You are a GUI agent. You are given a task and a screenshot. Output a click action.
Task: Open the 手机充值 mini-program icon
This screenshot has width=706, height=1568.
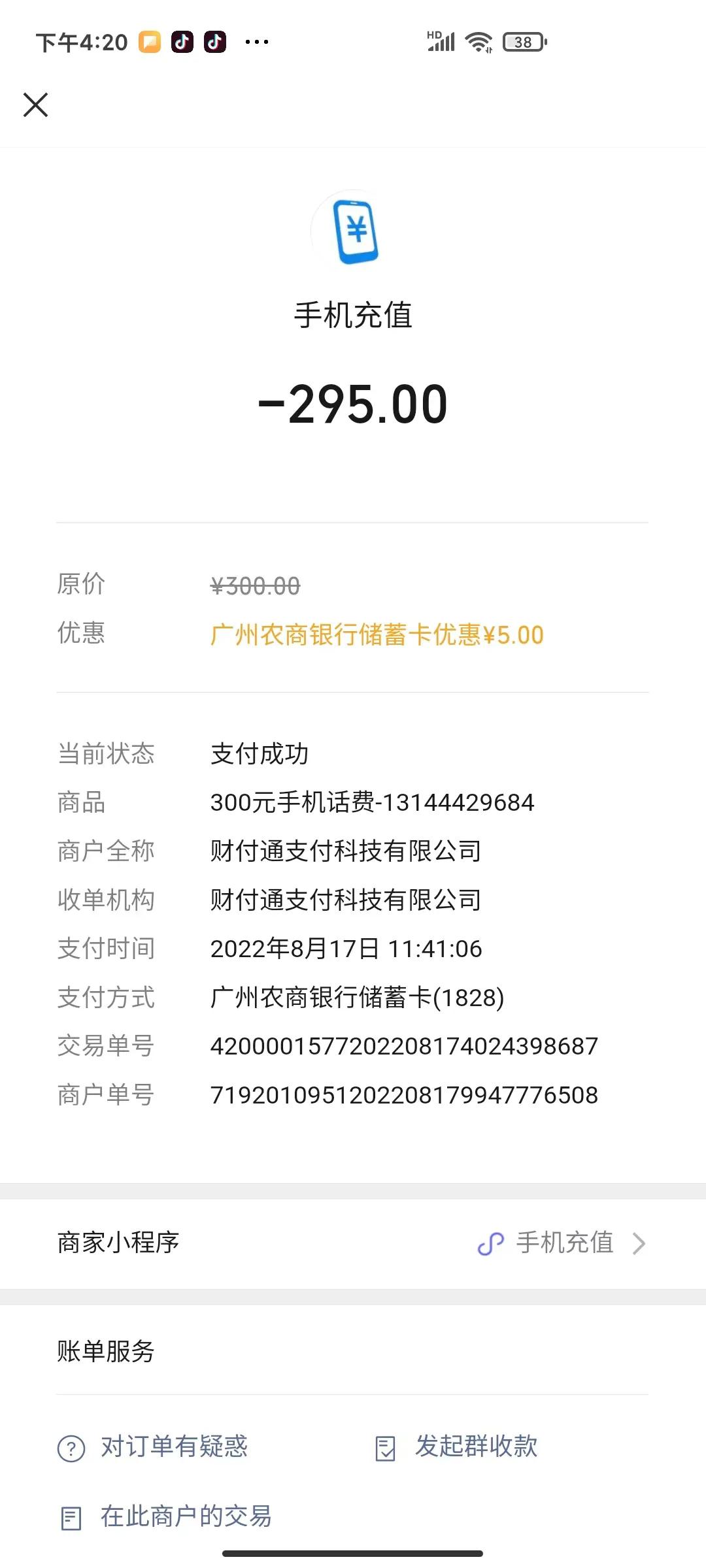[492, 1242]
